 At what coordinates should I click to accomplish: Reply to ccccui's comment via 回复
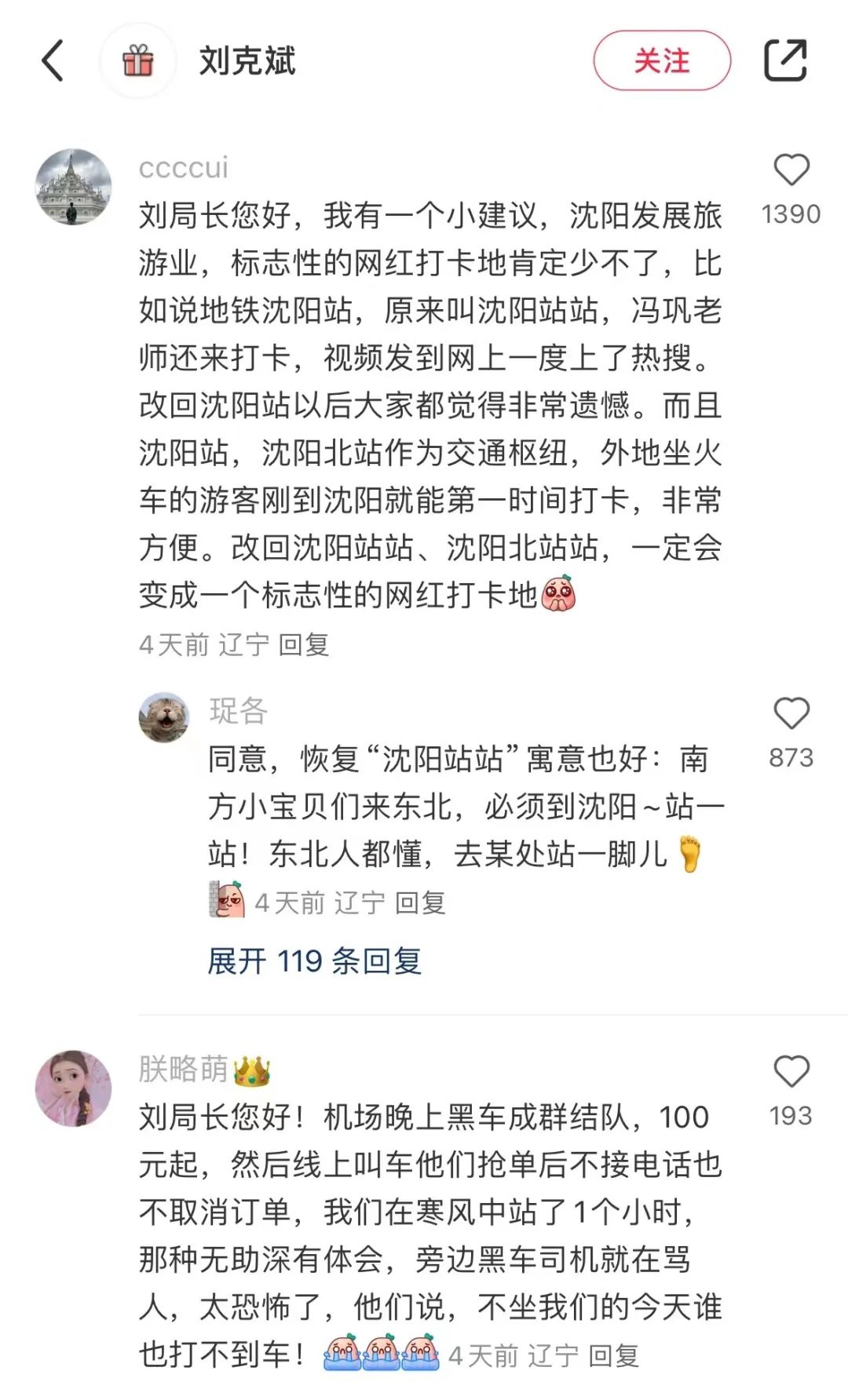[303, 645]
